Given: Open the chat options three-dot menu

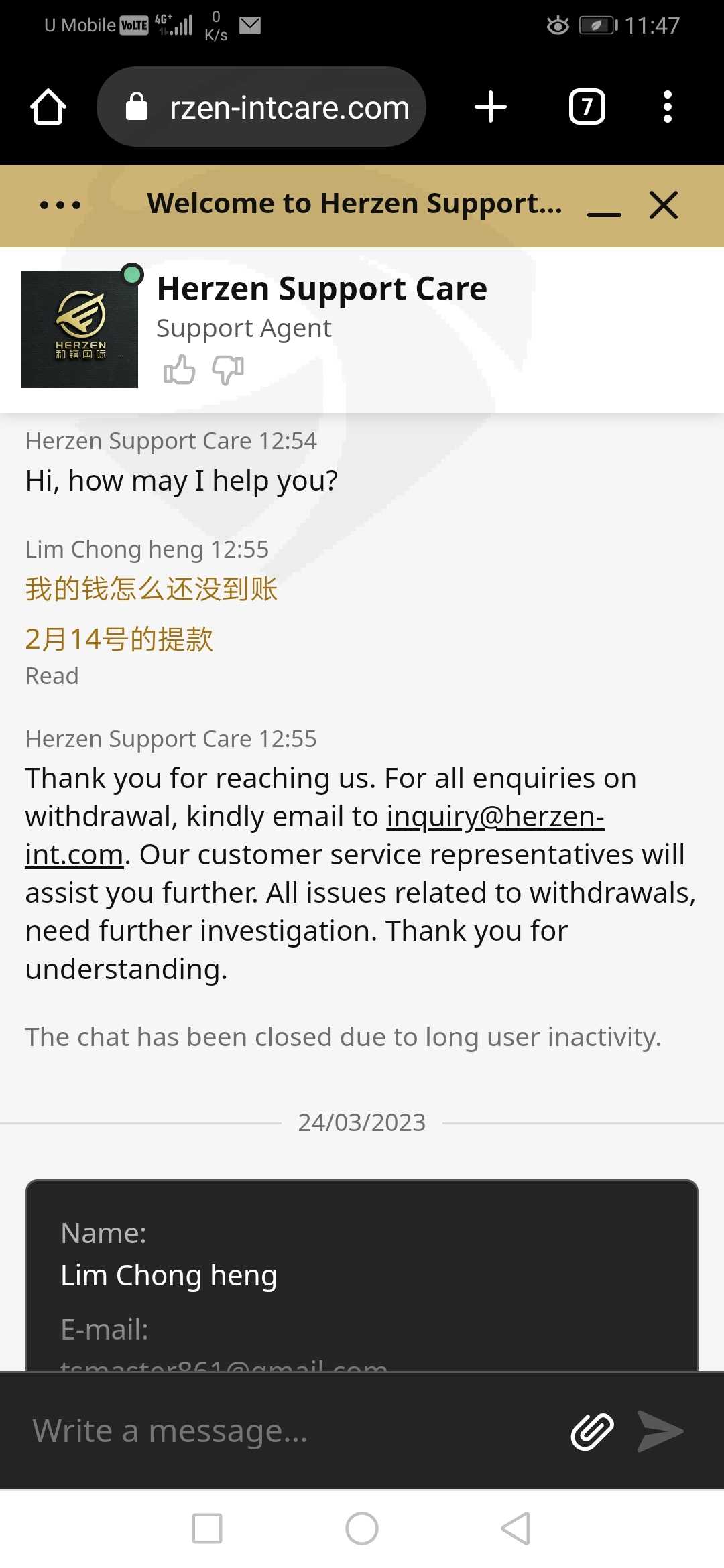Looking at the screenshot, I should click(x=60, y=204).
